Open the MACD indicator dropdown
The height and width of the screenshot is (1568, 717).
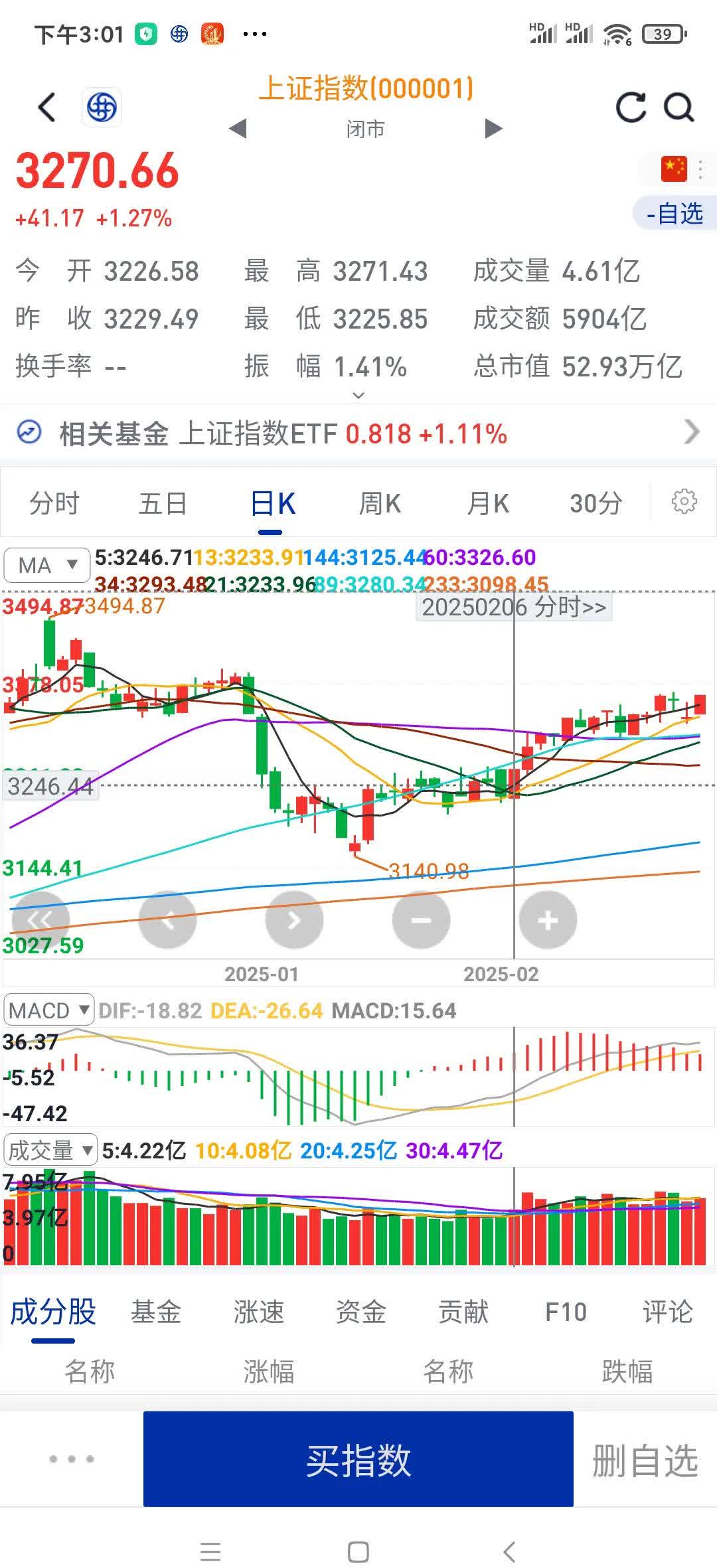tap(48, 1010)
